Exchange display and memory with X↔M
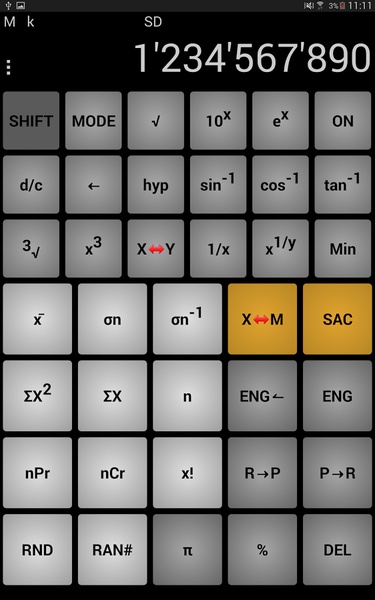This screenshot has height=600, width=375. pyautogui.click(x=262, y=319)
